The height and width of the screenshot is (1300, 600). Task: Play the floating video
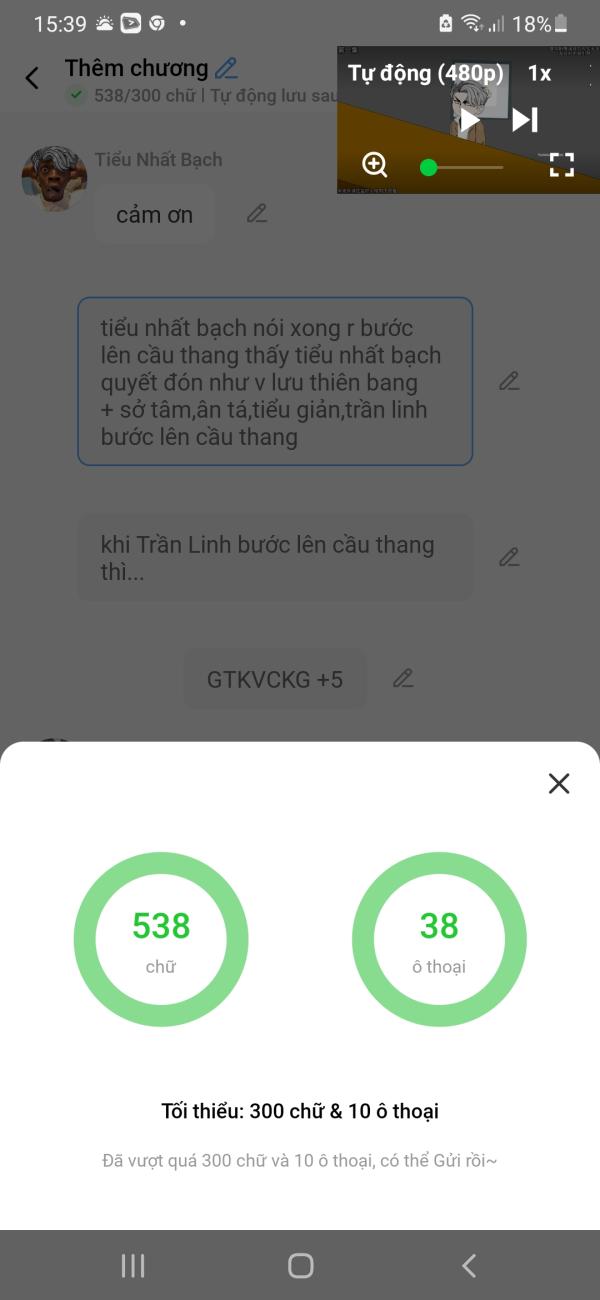point(469,121)
